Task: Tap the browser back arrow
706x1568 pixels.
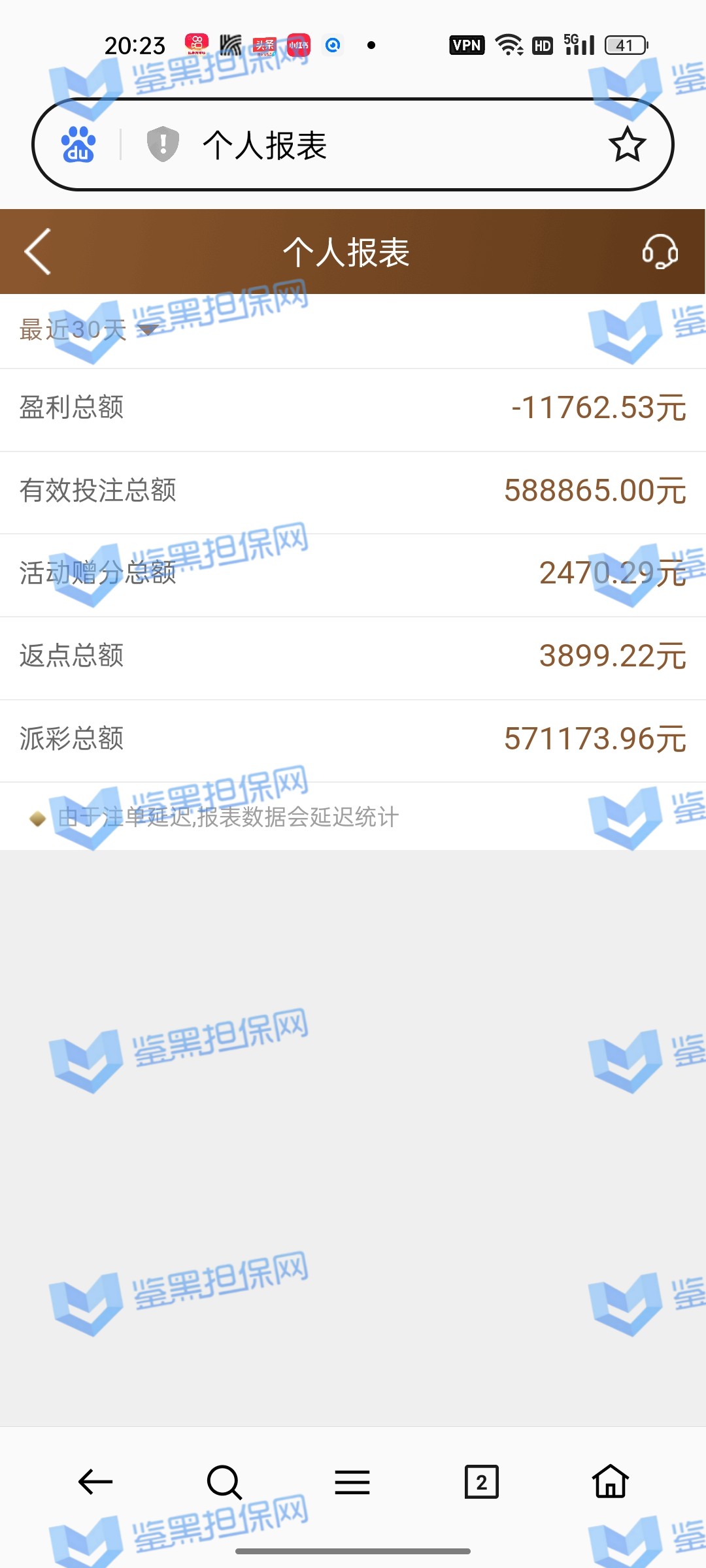Action: (x=95, y=1481)
